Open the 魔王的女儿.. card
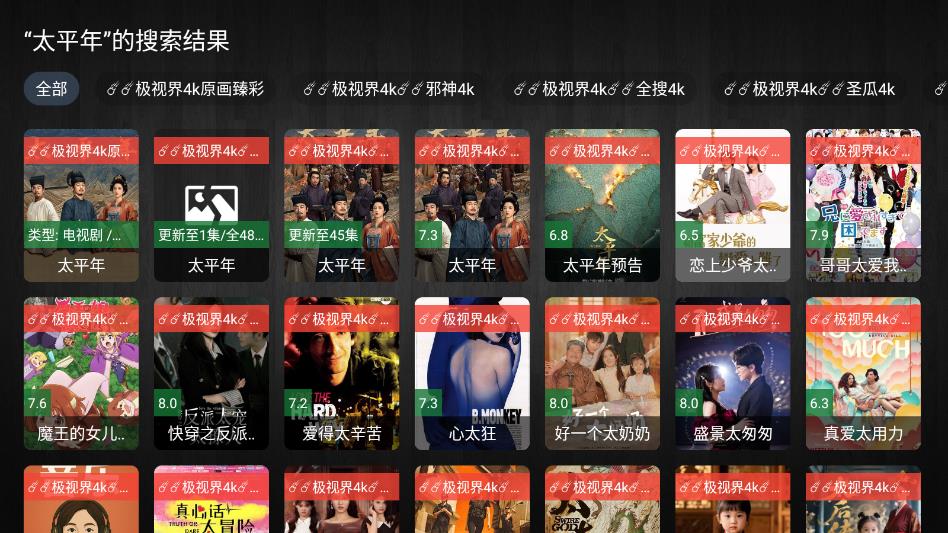This screenshot has width=948, height=533. click(x=81, y=373)
